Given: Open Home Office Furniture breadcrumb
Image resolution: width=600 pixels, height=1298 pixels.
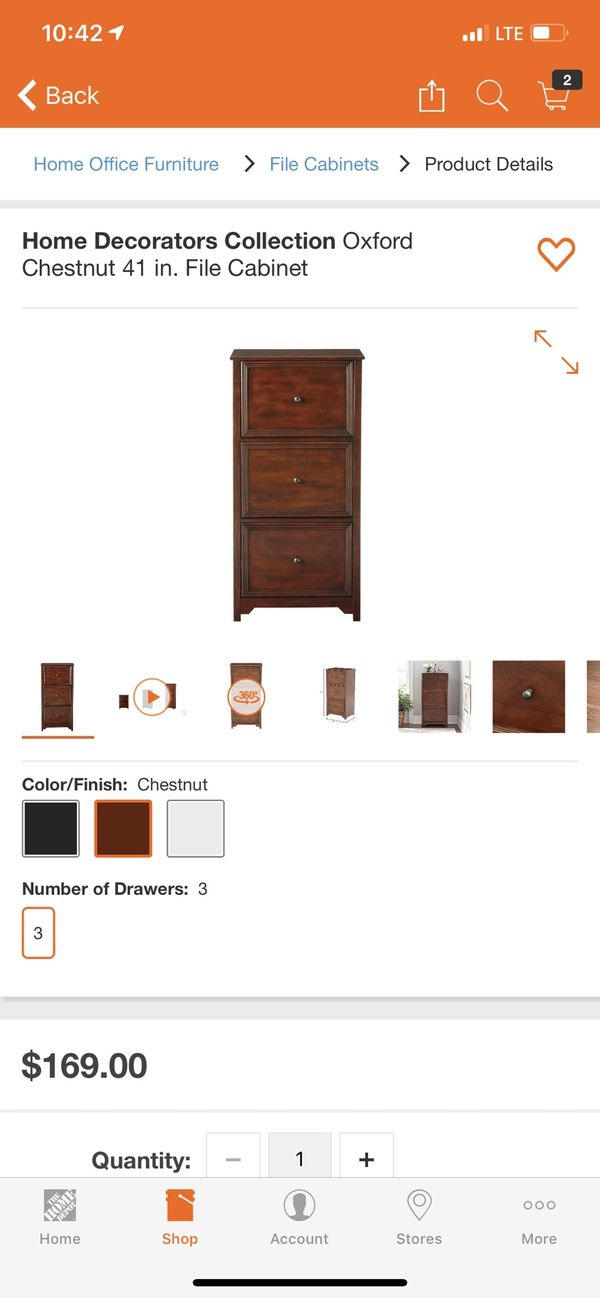Looking at the screenshot, I should [x=126, y=164].
